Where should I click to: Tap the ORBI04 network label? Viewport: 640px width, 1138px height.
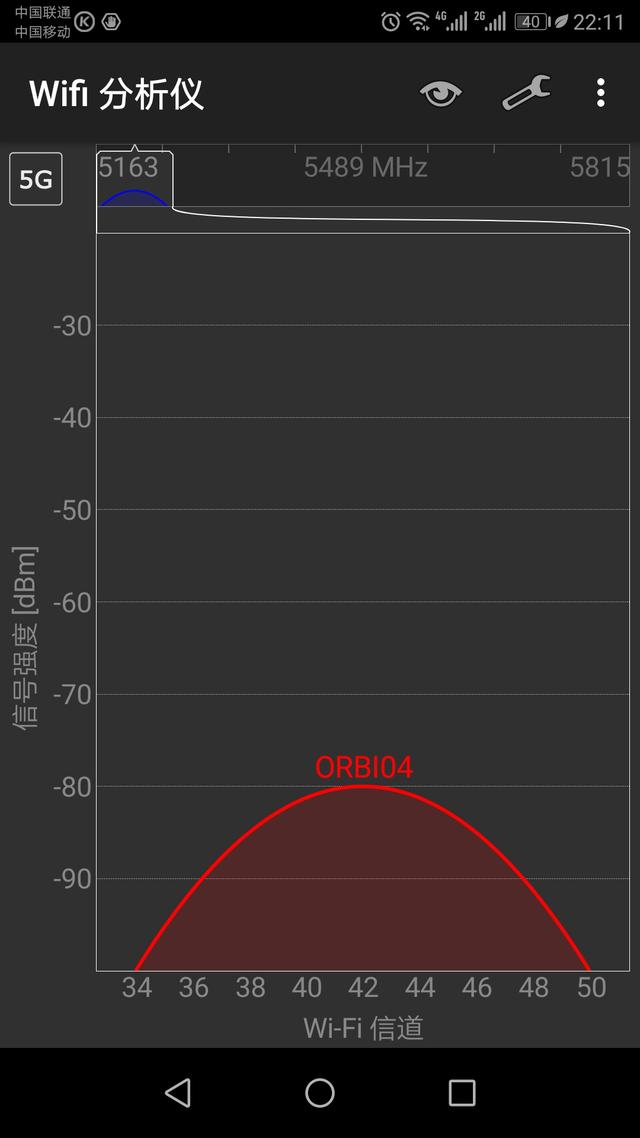click(x=364, y=767)
